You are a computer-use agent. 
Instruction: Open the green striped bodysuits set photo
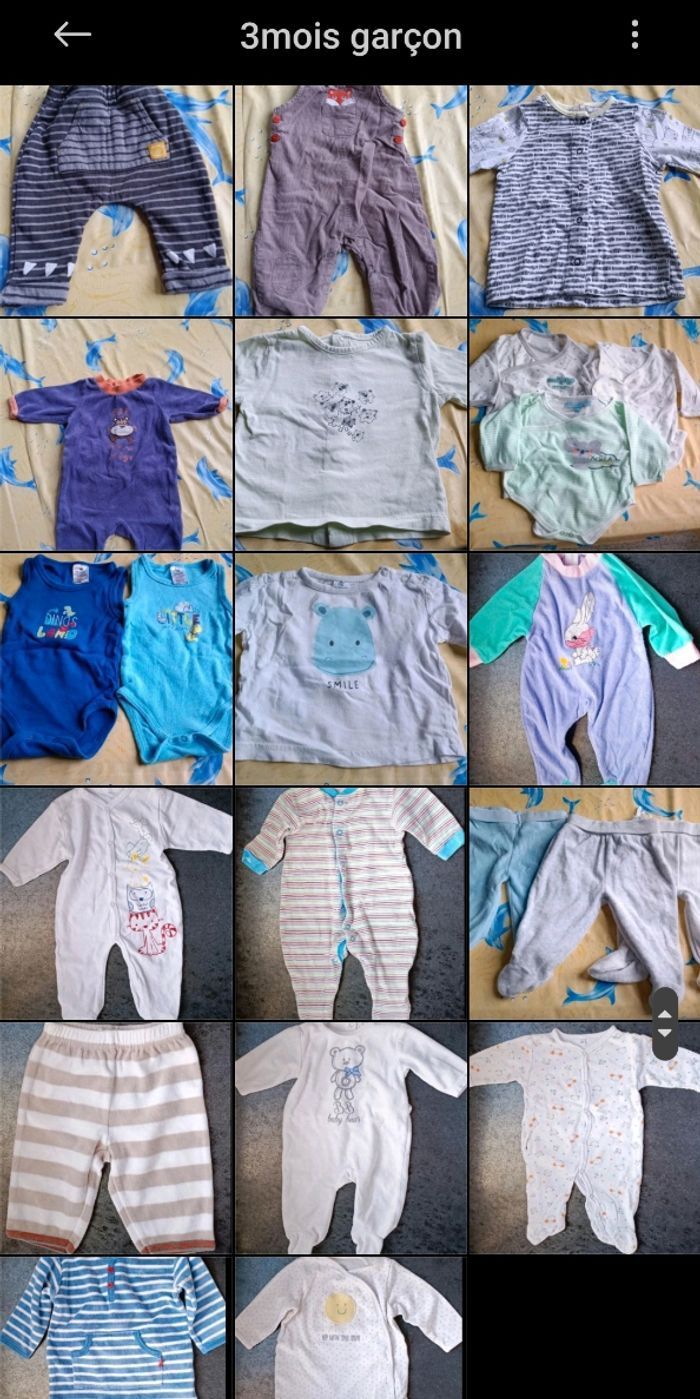(584, 434)
